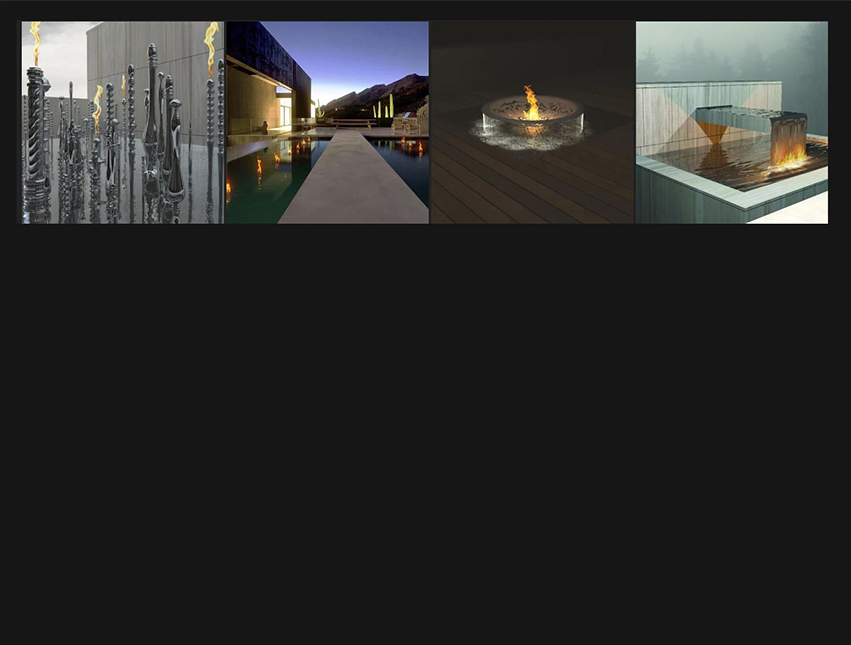
Task: Open the water feature with fire rendering
Action: pos(732,122)
